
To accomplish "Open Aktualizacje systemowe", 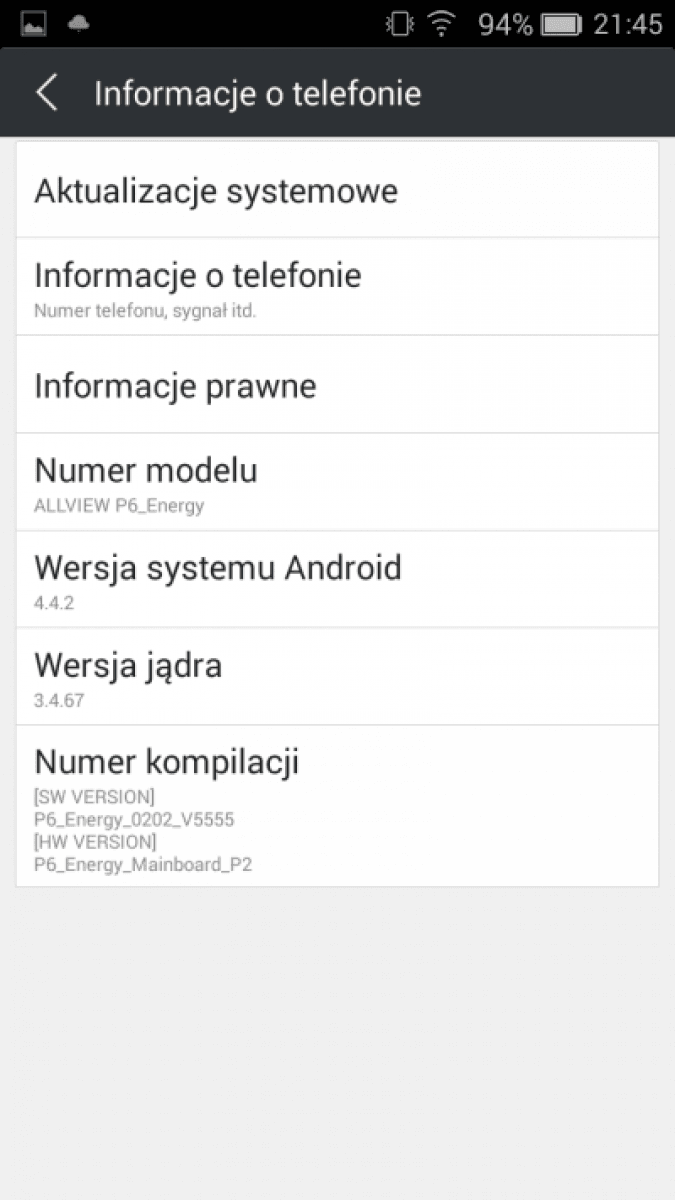I will tap(337, 190).
